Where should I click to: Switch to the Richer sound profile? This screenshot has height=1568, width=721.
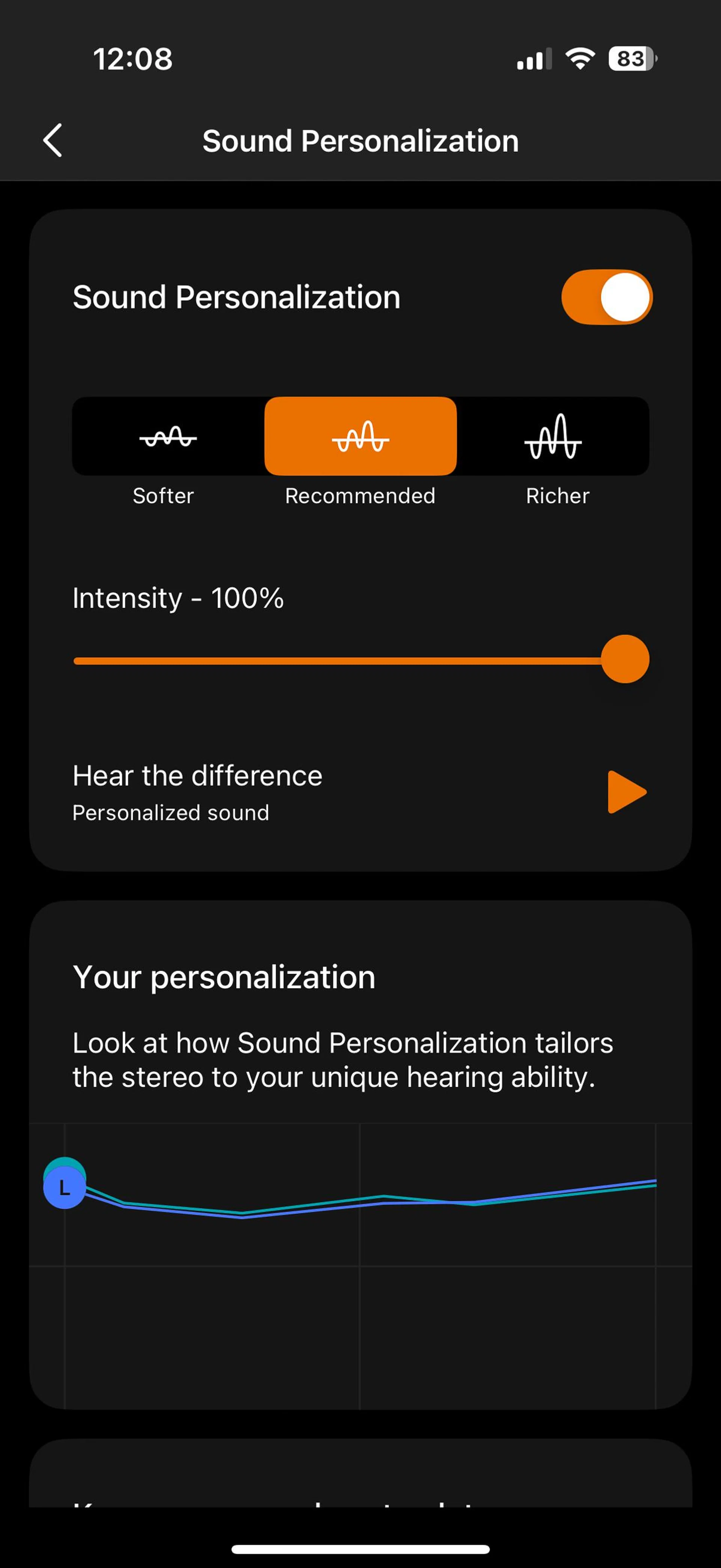click(x=552, y=437)
